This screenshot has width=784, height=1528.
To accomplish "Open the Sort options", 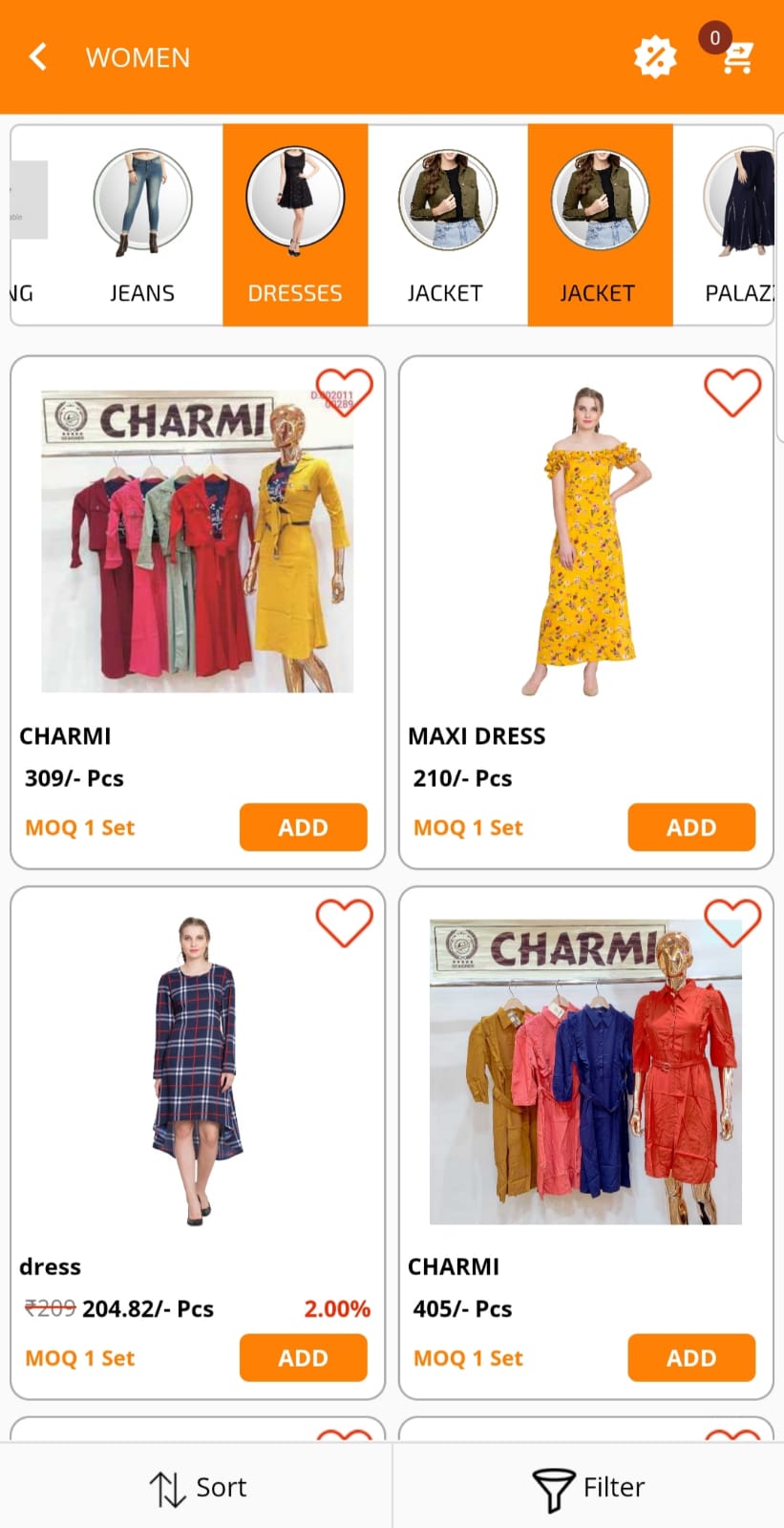I will 198,1487.
